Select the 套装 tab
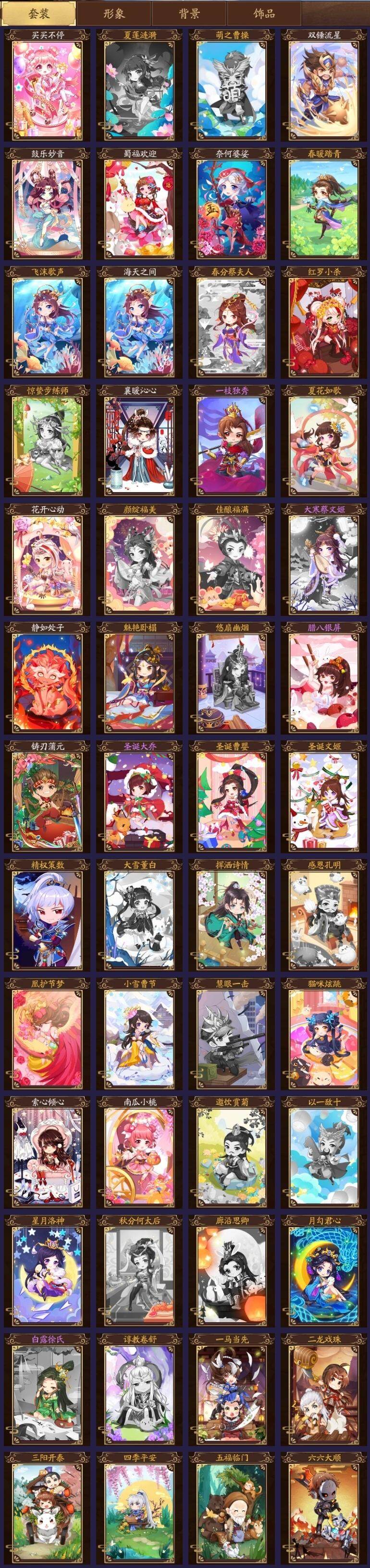The height and width of the screenshot is (1568, 370). click(38, 13)
